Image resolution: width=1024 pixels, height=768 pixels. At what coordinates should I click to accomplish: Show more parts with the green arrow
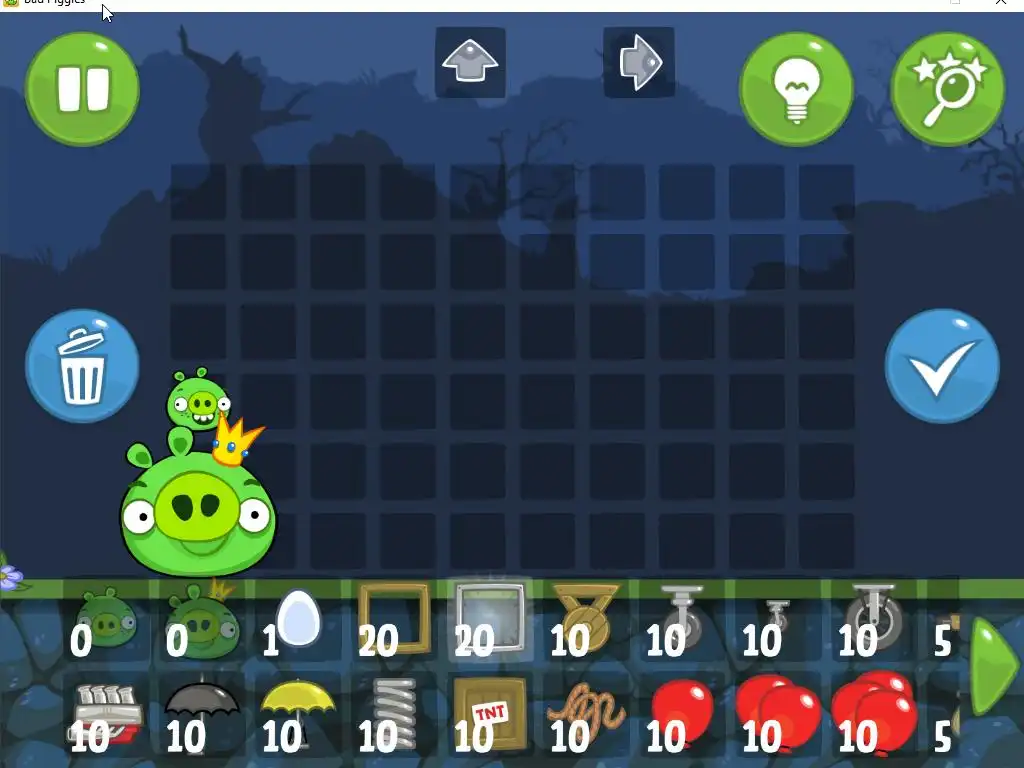coord(993,667)
